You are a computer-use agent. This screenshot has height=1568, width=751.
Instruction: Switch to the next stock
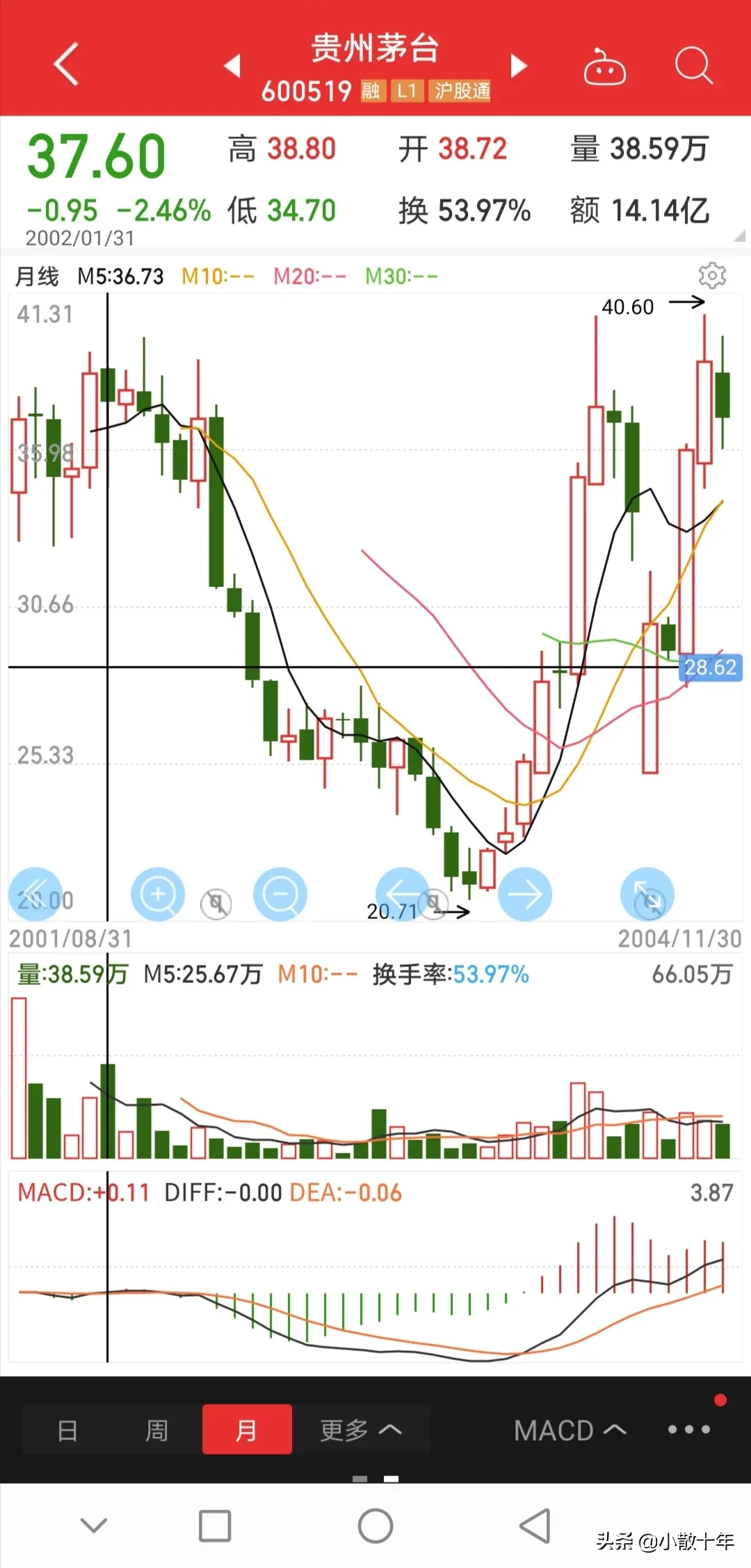point(519,65)
